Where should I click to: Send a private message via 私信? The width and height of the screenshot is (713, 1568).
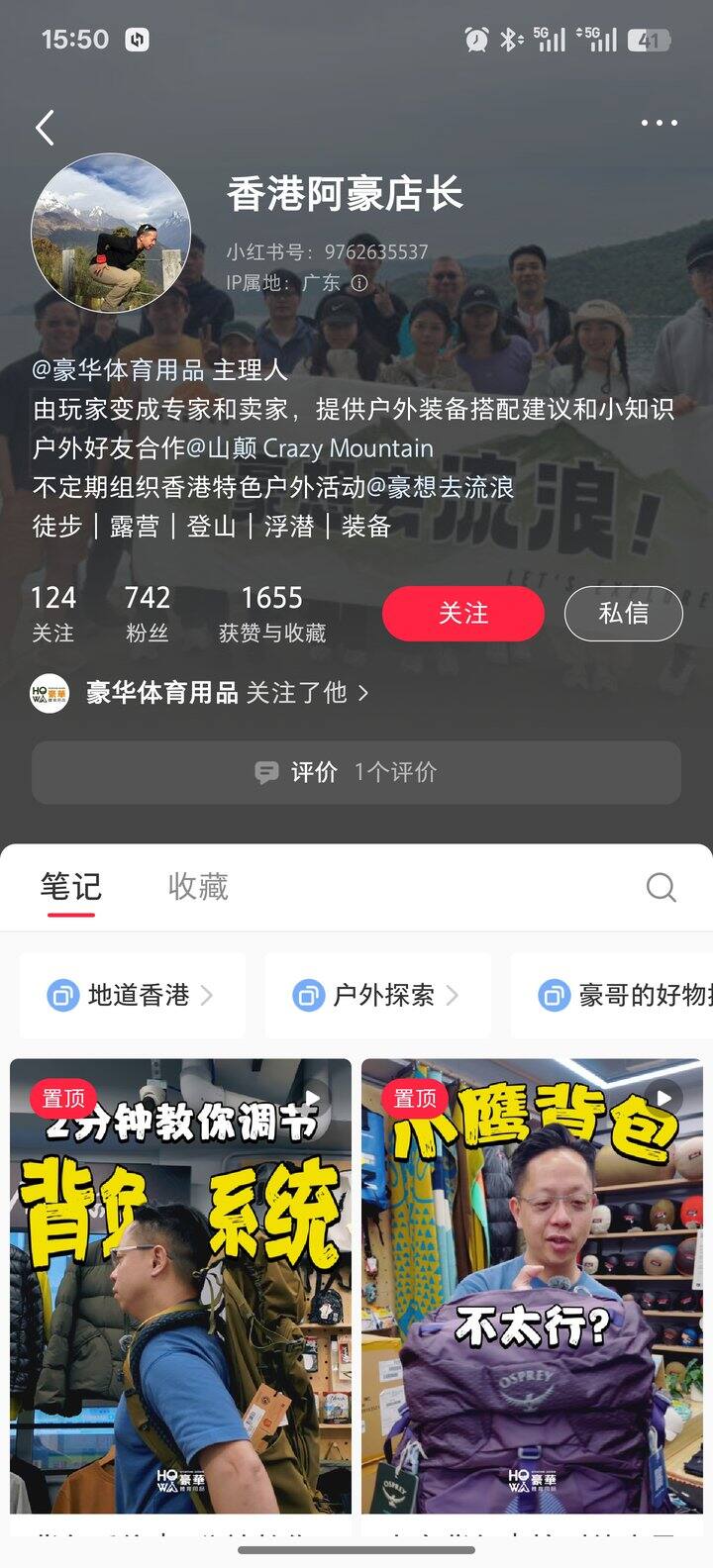(x=623, y=614)
